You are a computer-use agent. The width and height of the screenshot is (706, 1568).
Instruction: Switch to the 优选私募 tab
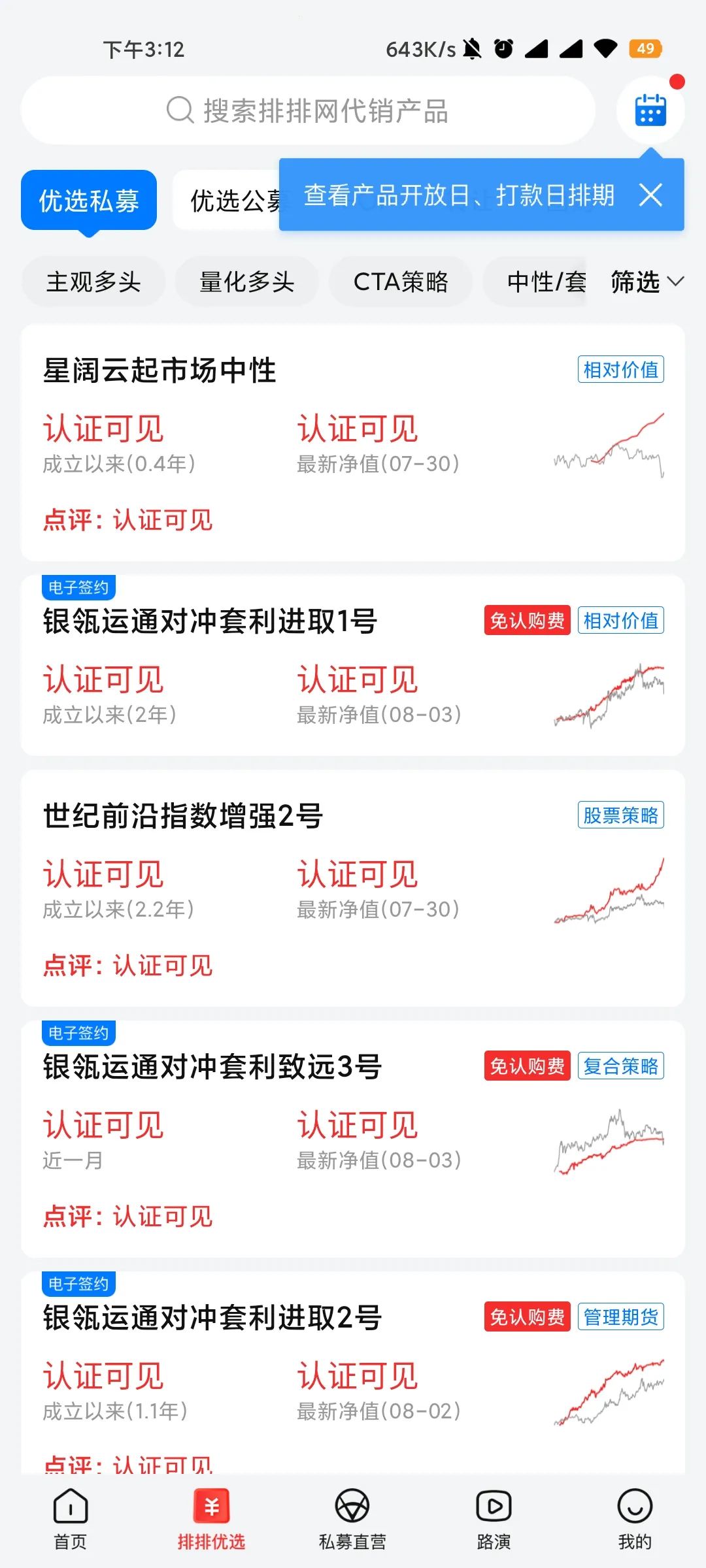pyautogui.click(x=89, y=201)
